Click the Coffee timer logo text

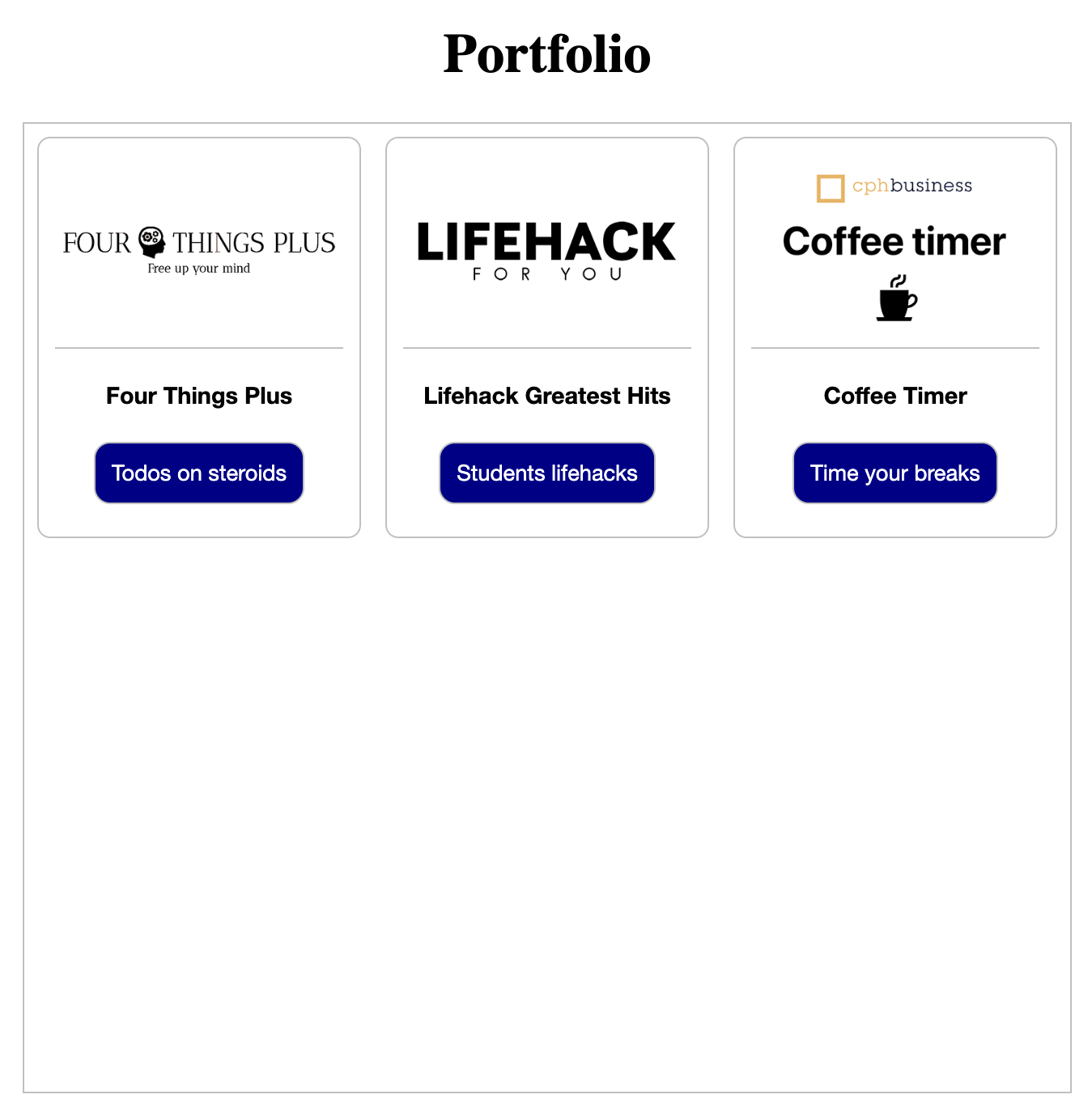894,240
